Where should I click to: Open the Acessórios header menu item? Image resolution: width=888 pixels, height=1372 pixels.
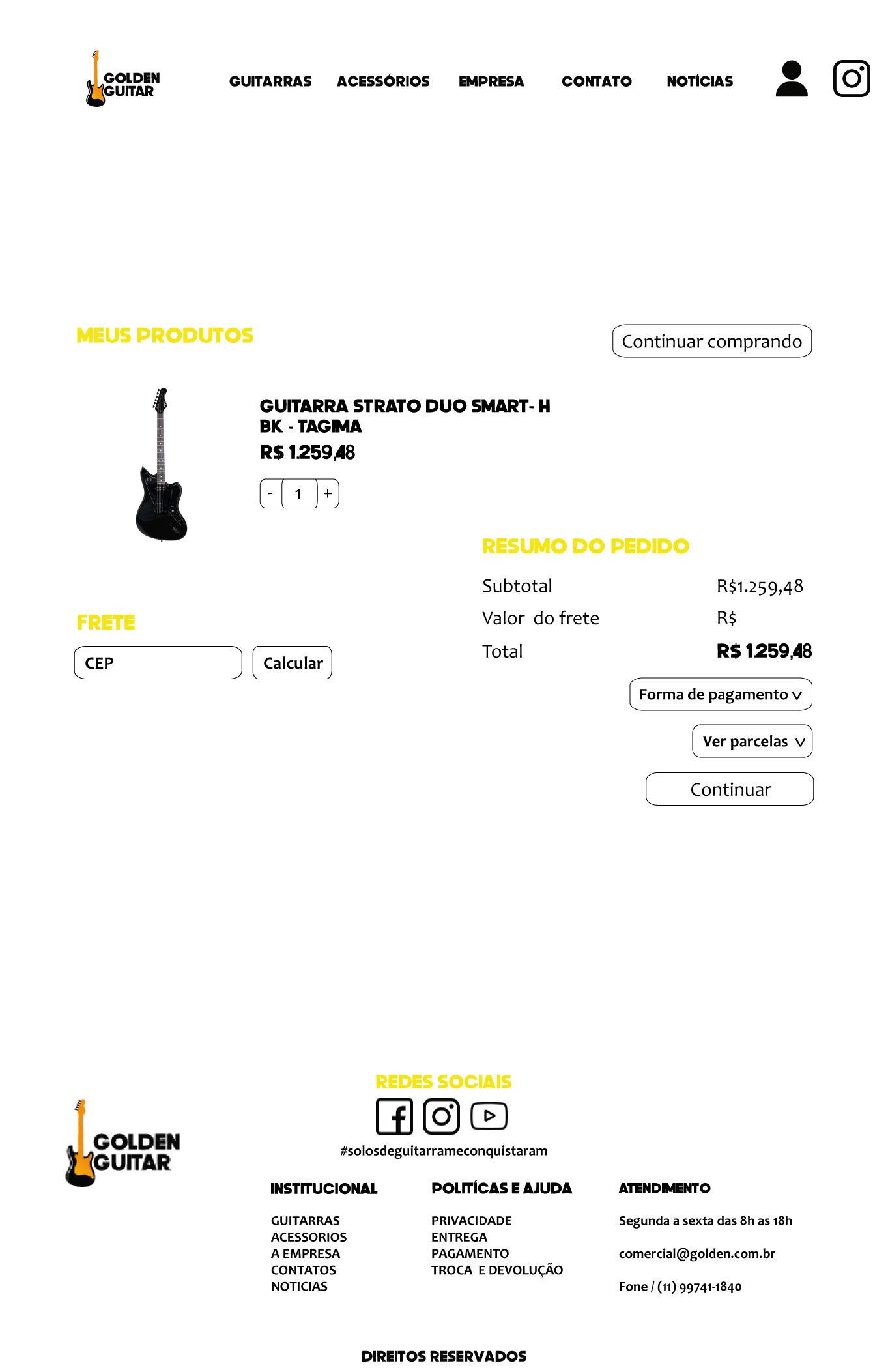pyautogui.click(x=383, y=81)
